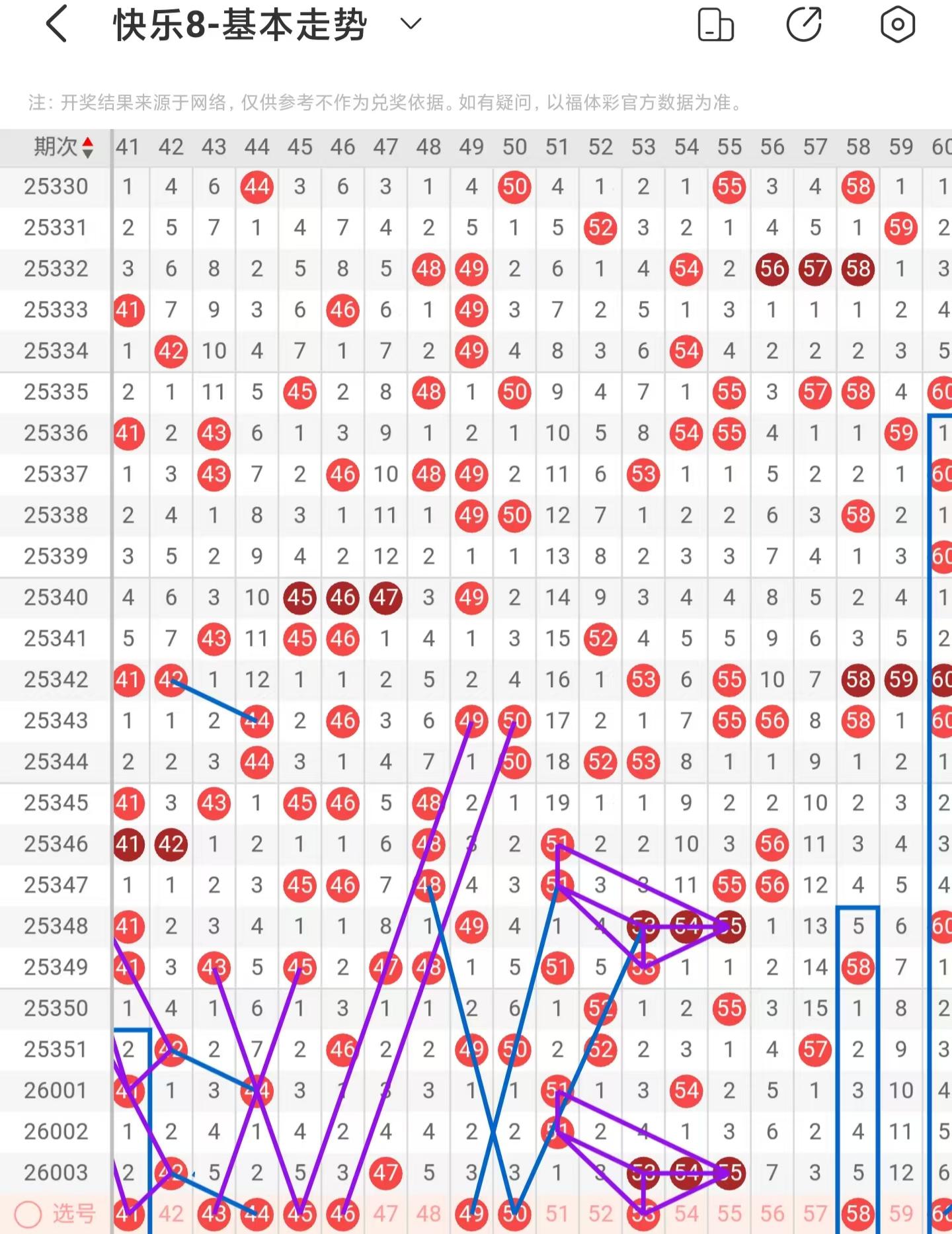952x1234 pixels.
Task: Pick number 52 in the 选号 row
Action: [600, 1213]
